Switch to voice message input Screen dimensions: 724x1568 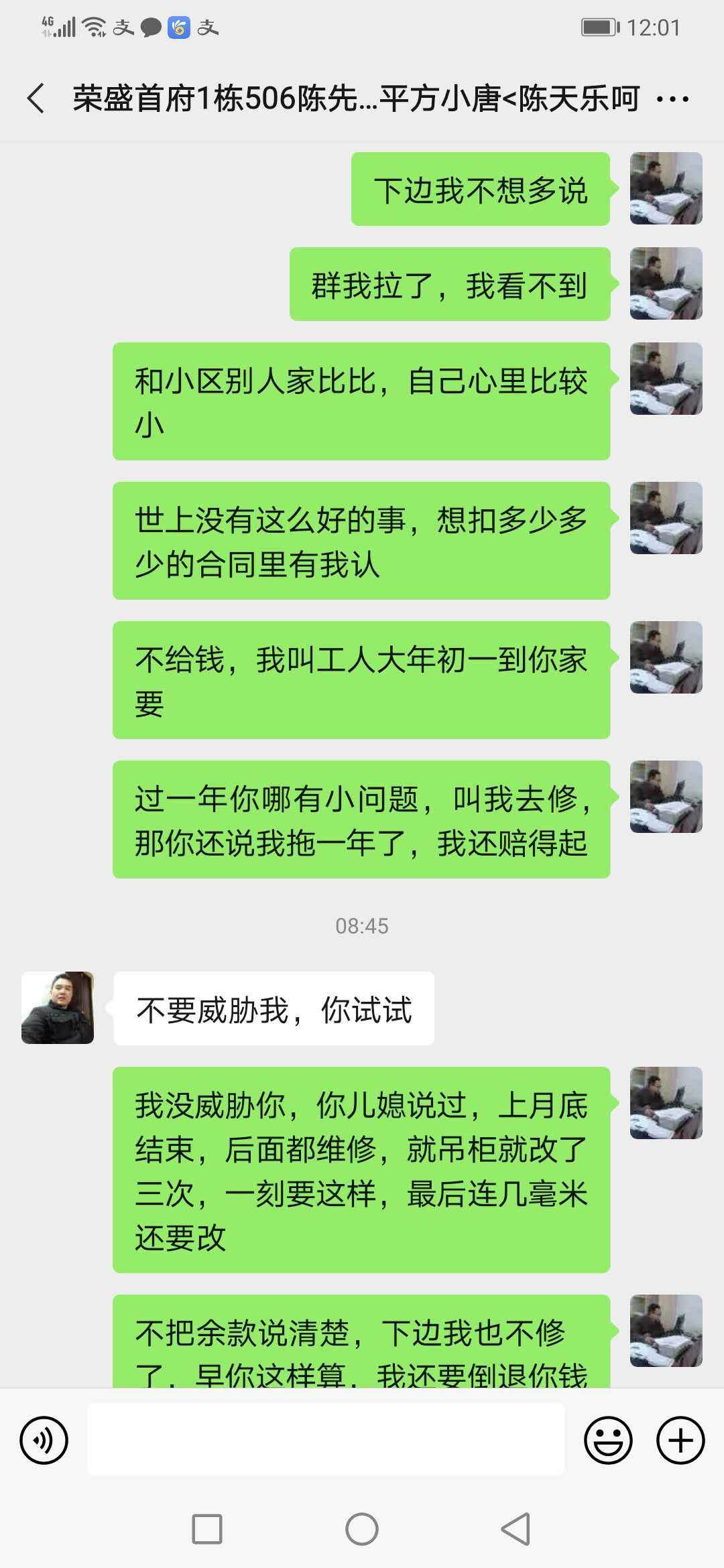click(44, 1440)
